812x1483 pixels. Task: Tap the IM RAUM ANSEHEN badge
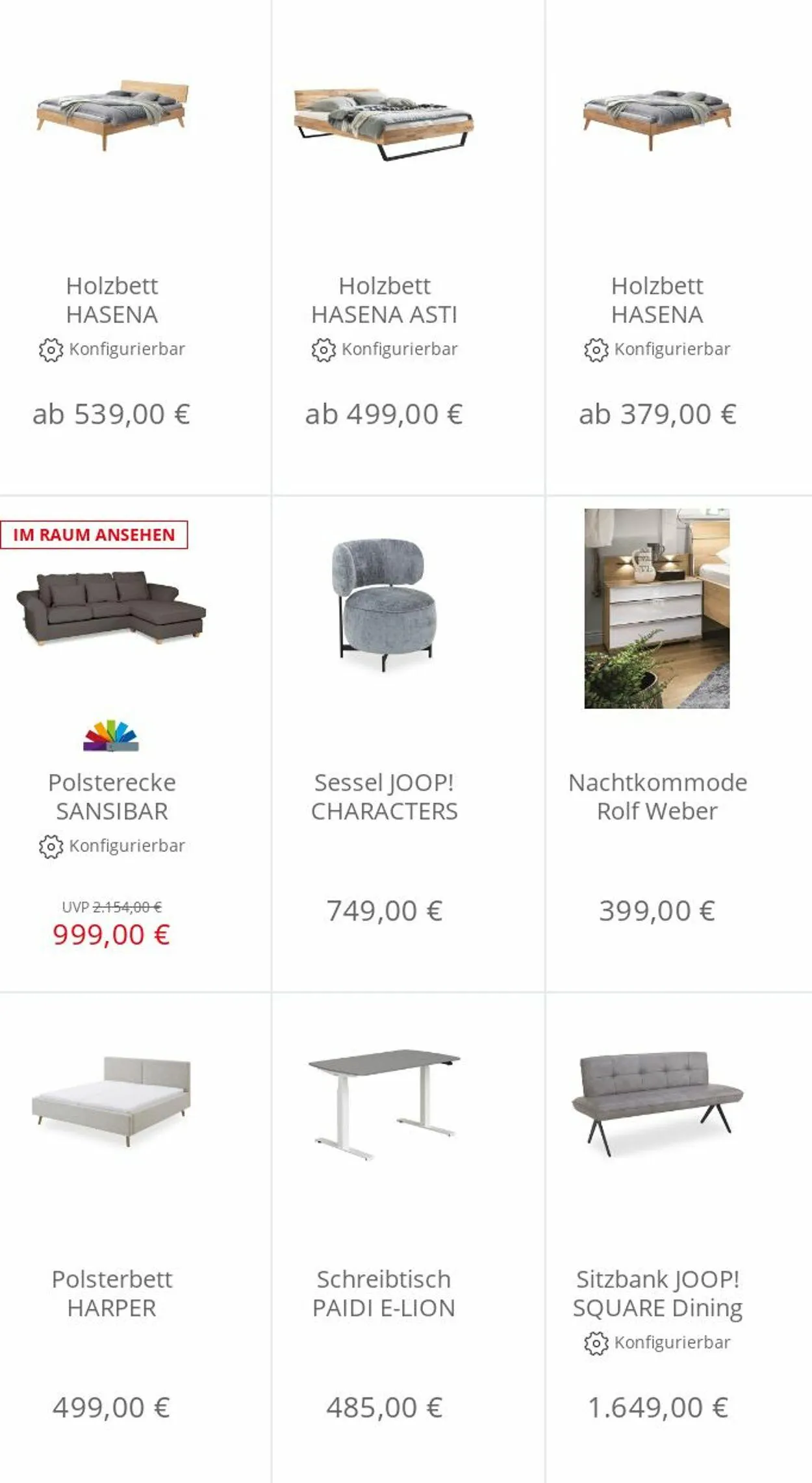(x=94, y=535)
